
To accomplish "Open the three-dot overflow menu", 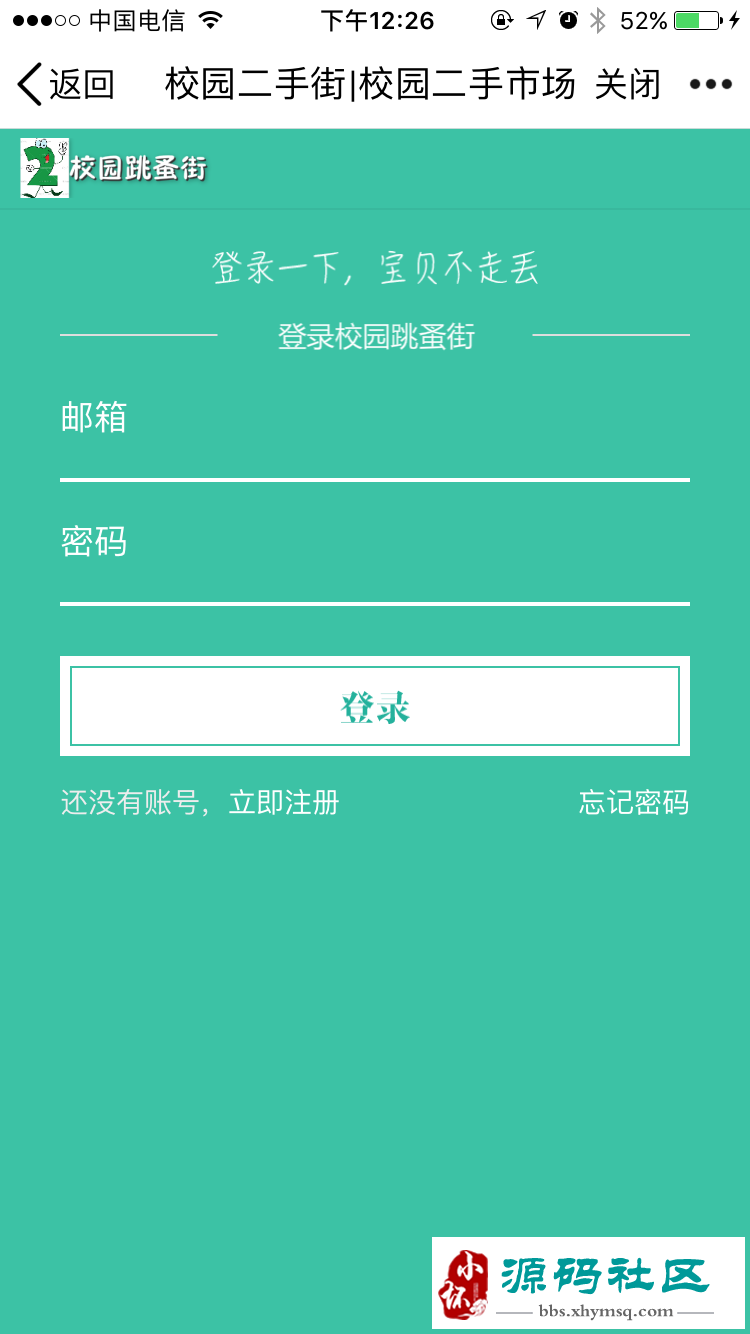I will click(711, 84).
